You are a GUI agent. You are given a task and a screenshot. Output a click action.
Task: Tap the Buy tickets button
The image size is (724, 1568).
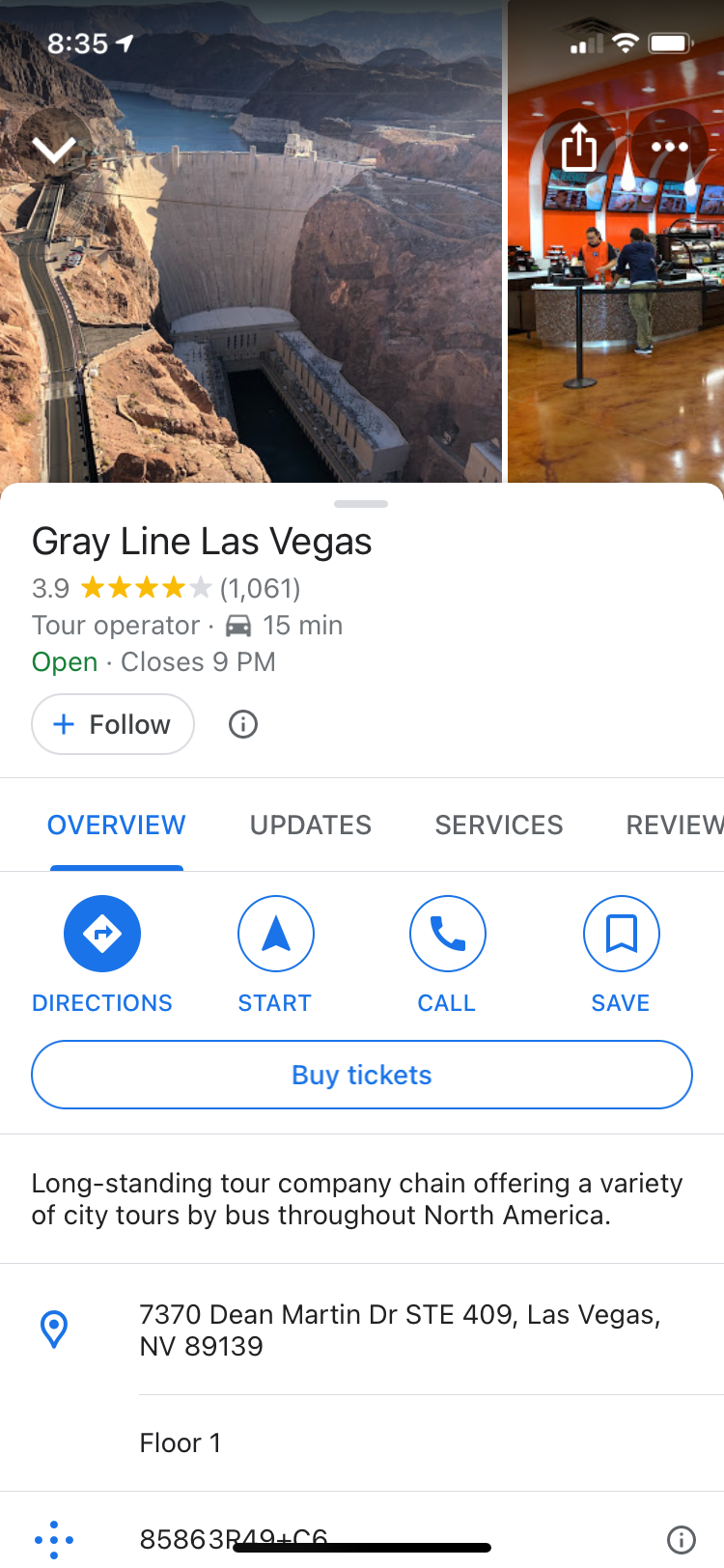362,1075
